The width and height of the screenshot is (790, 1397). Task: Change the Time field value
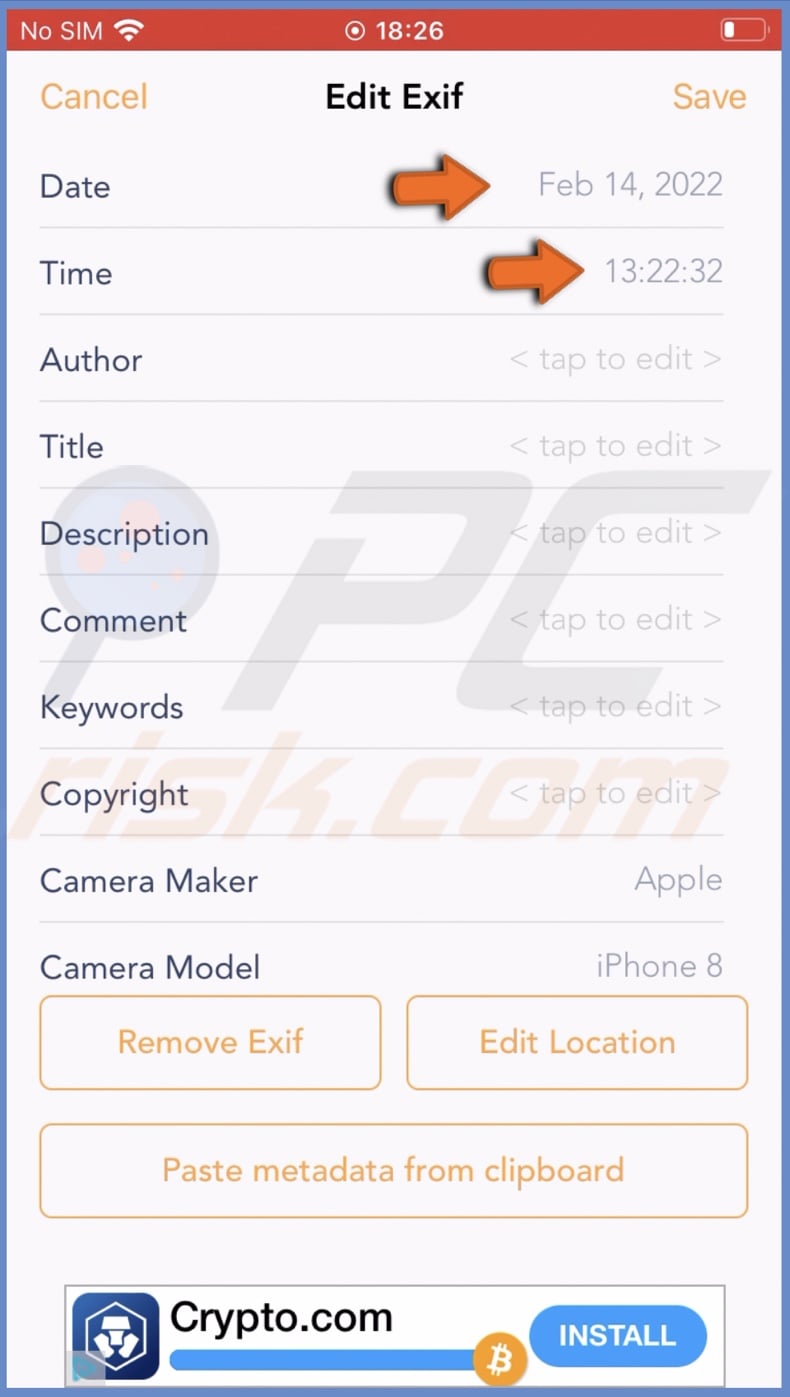click(x=662, y=272)
